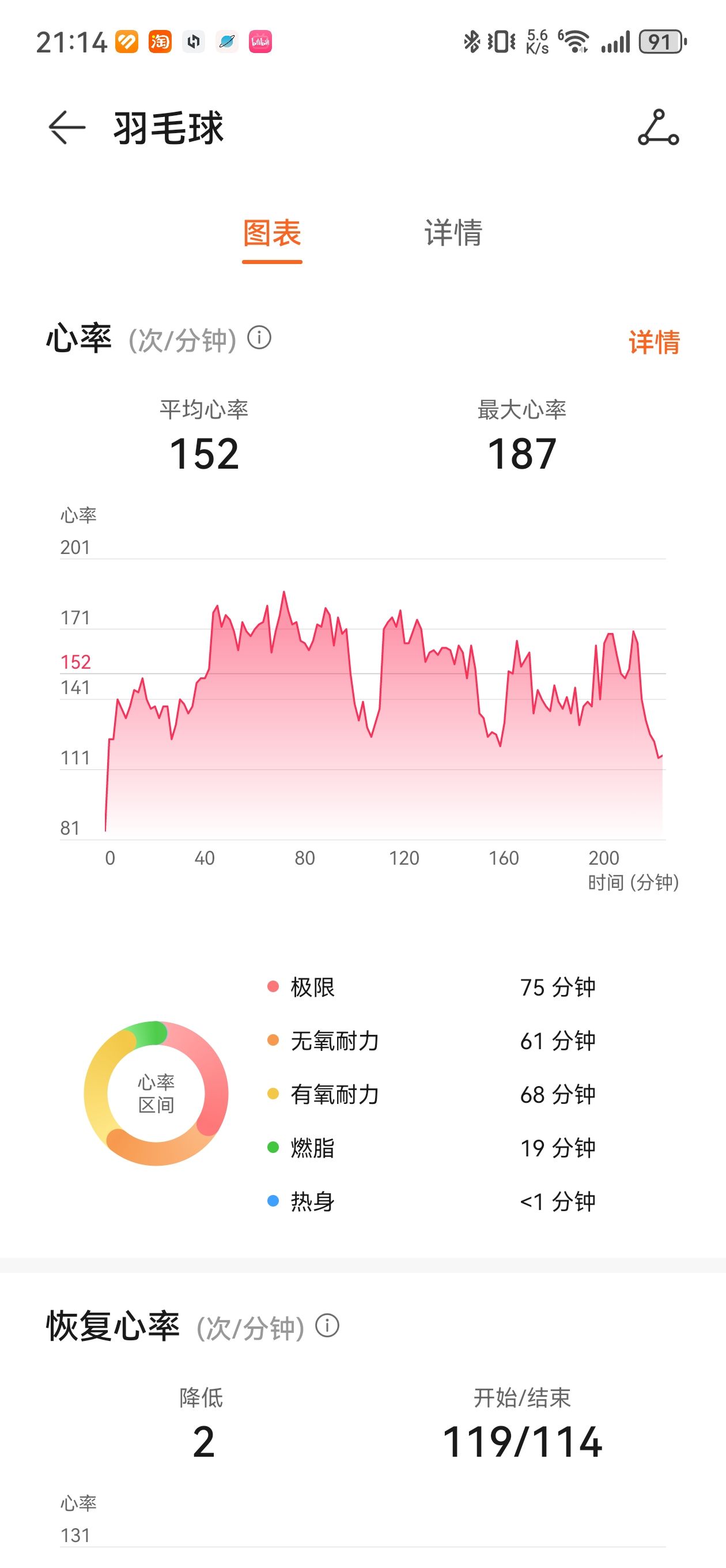The height and width of the screenshot is (1568, 726).
Task: Switch to the 详情 tab
Action: tap(453, 233)
